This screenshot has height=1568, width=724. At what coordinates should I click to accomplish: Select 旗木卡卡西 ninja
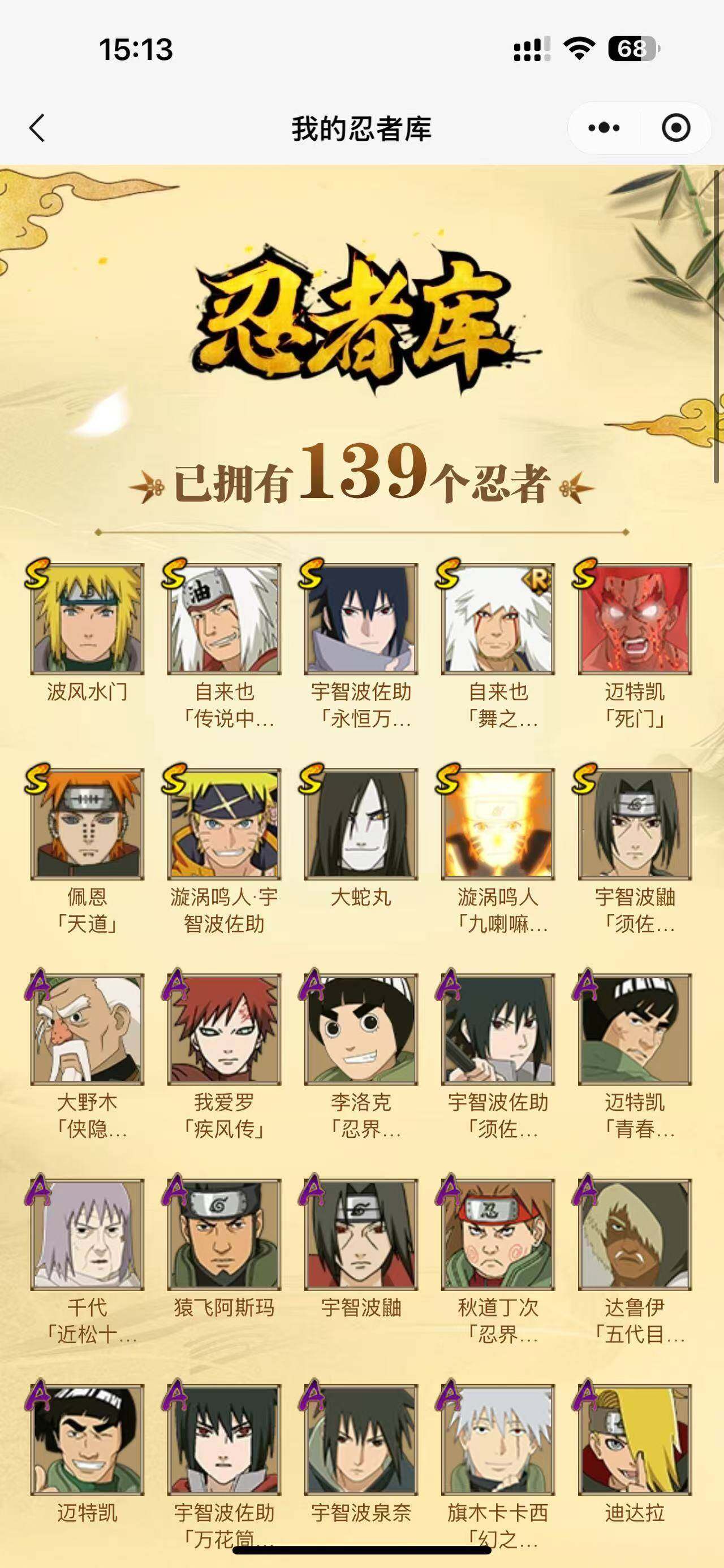(498, 1440)
